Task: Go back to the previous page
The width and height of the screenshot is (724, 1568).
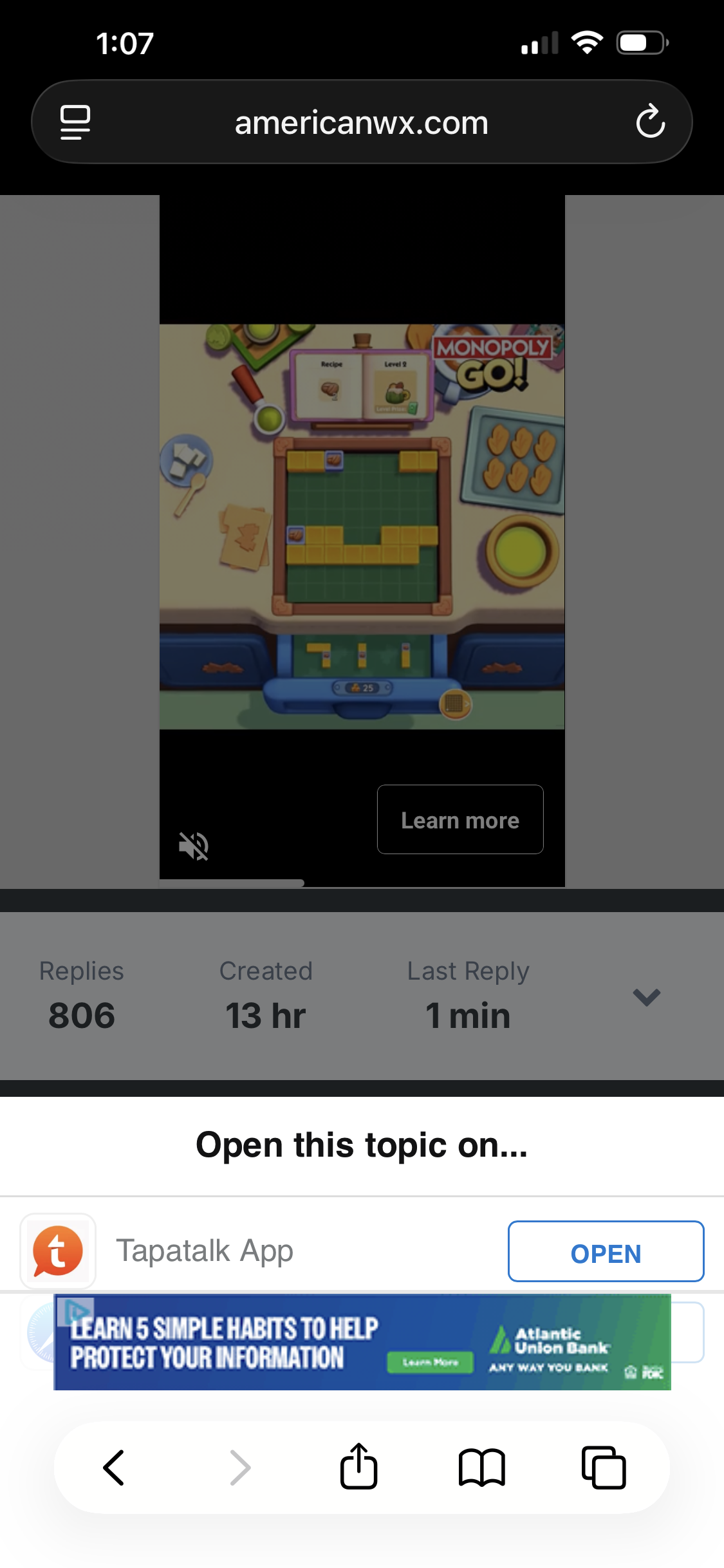Action: tap(114, 1468)
